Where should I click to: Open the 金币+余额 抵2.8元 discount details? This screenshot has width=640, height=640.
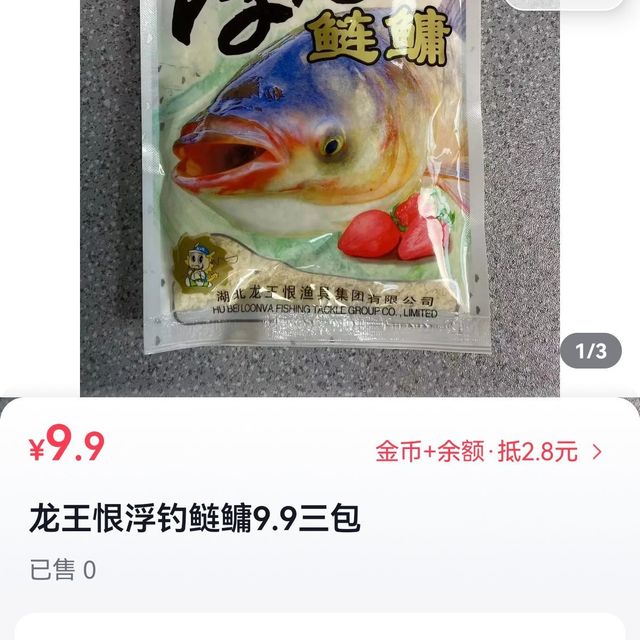coord(489,451)
